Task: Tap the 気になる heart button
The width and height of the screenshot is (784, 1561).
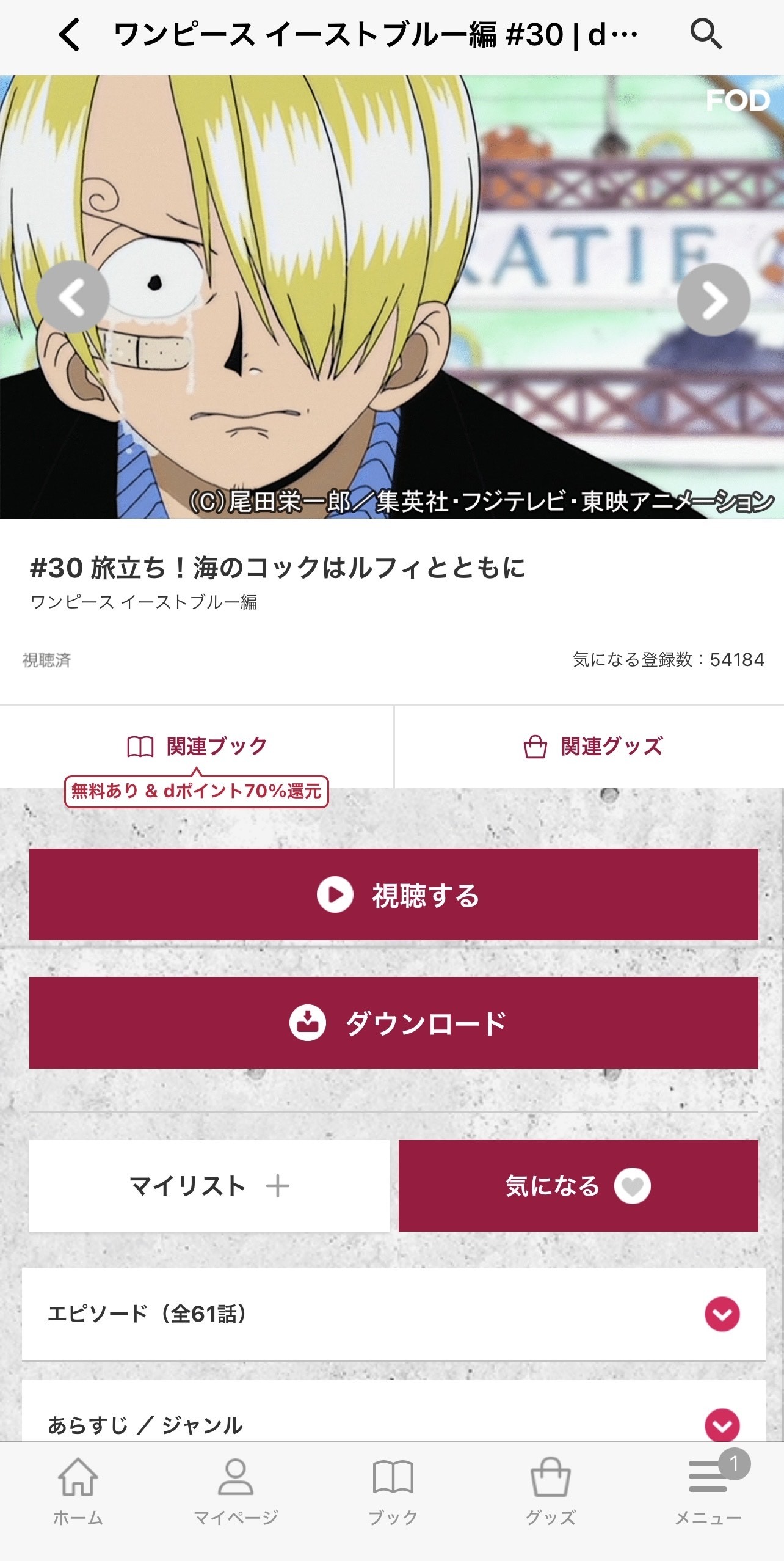Action: [x=578, y=1186]
